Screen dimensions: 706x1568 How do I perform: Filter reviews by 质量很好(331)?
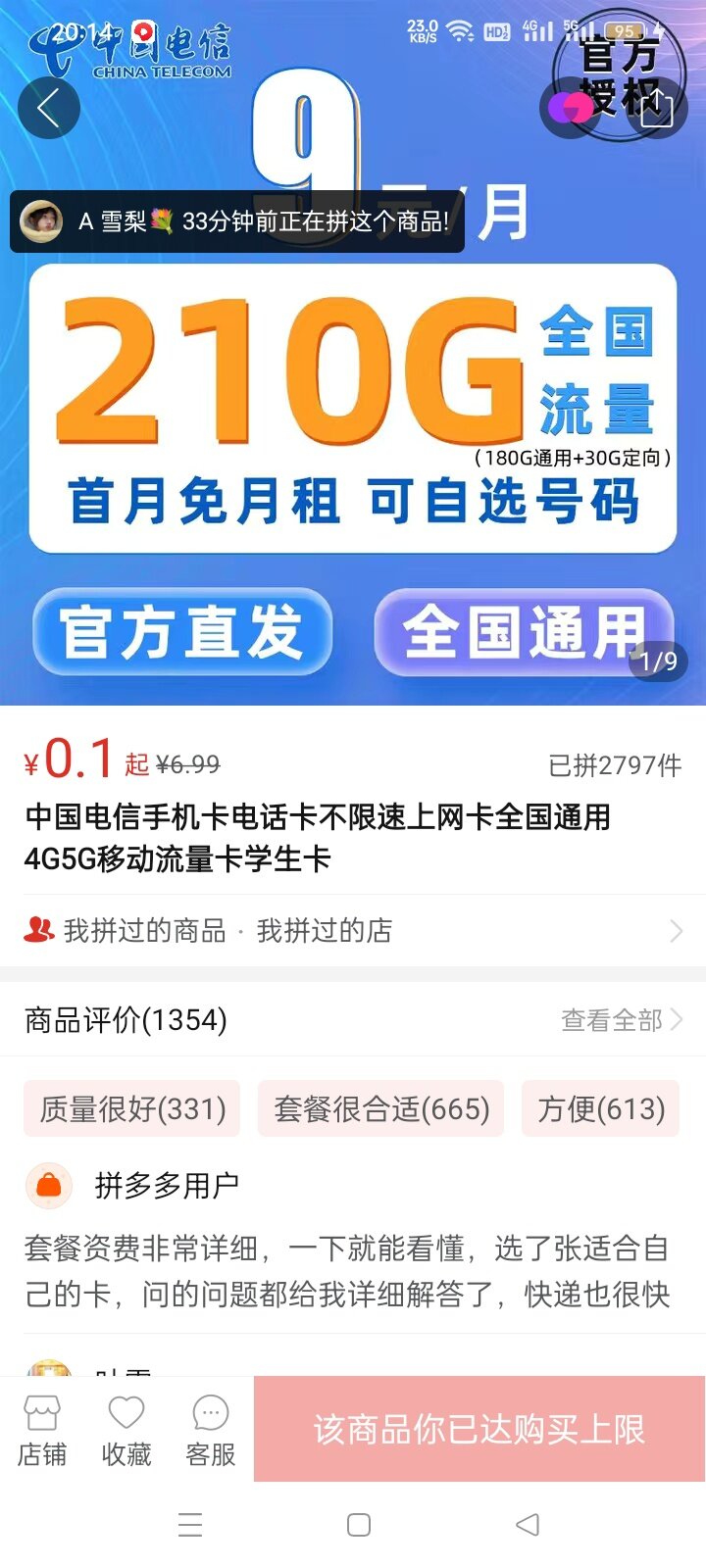132,1108
